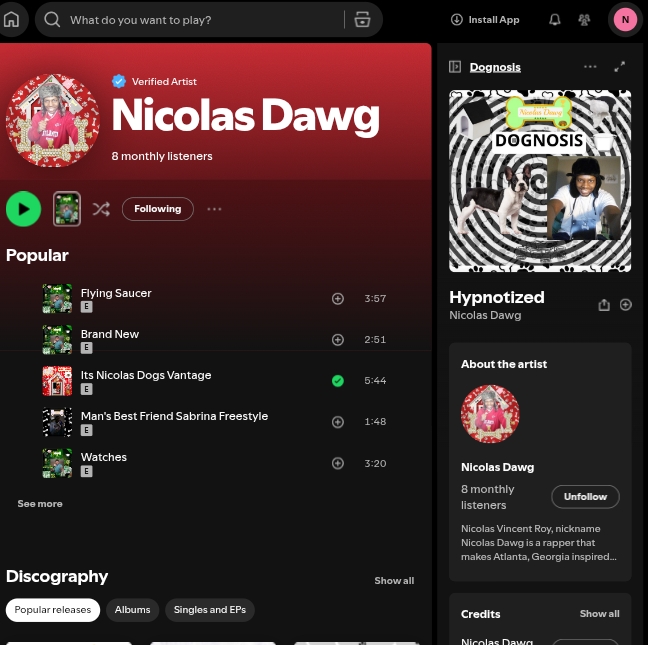This screenshot has height=645, width=648.
Task: Open the profile avatar N
Action: click(x=625, y=19)
